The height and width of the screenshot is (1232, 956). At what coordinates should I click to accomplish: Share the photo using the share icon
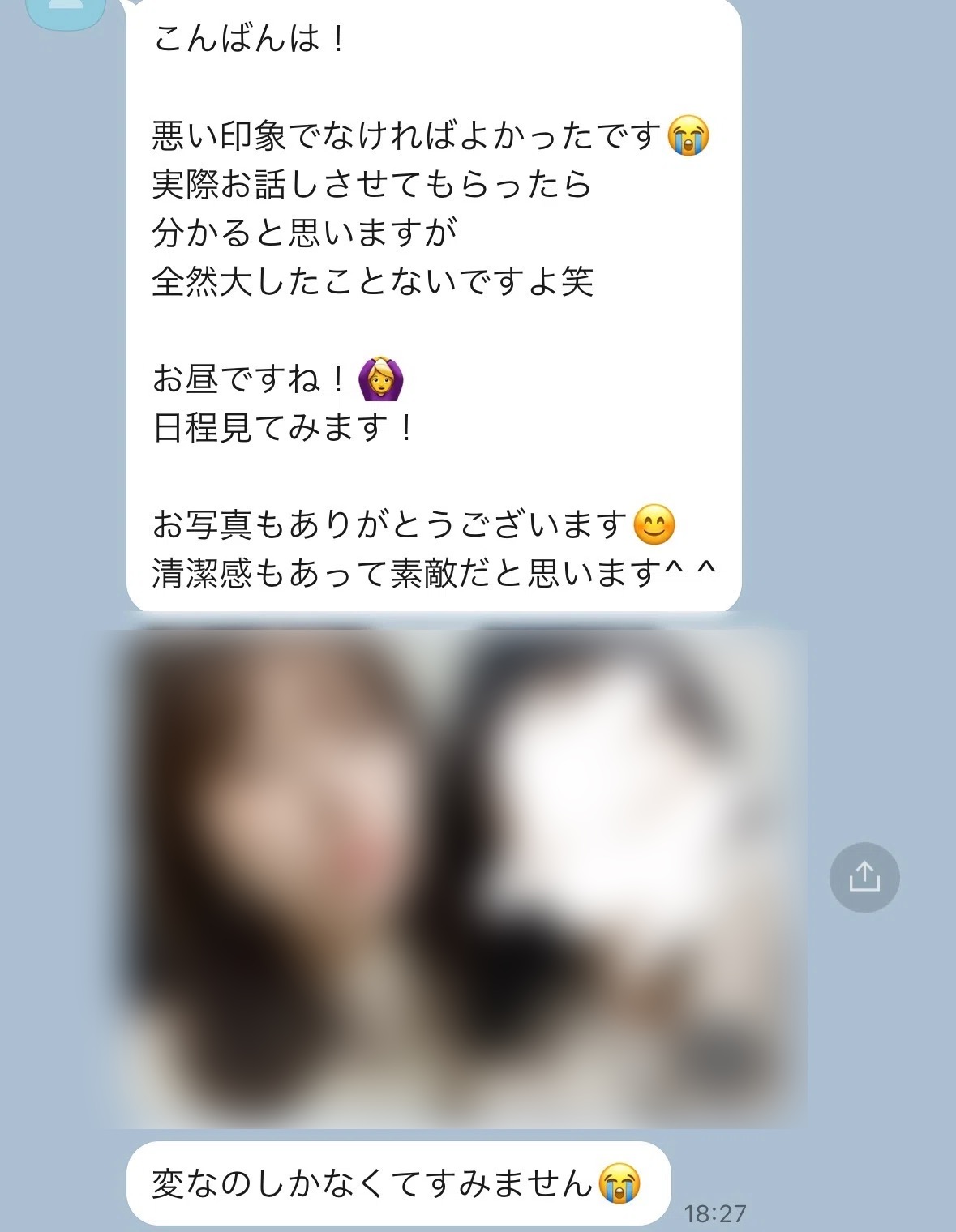(x=864, y=877)
